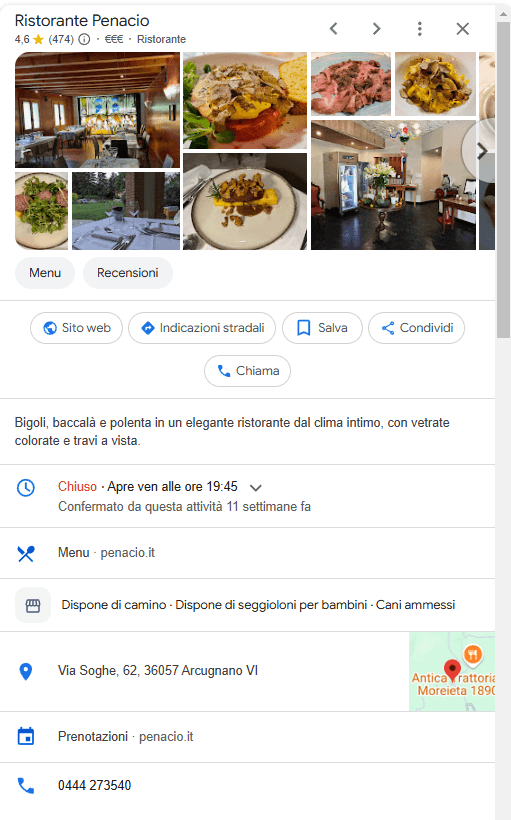Save the restaurant with Salva

[322, 328]
